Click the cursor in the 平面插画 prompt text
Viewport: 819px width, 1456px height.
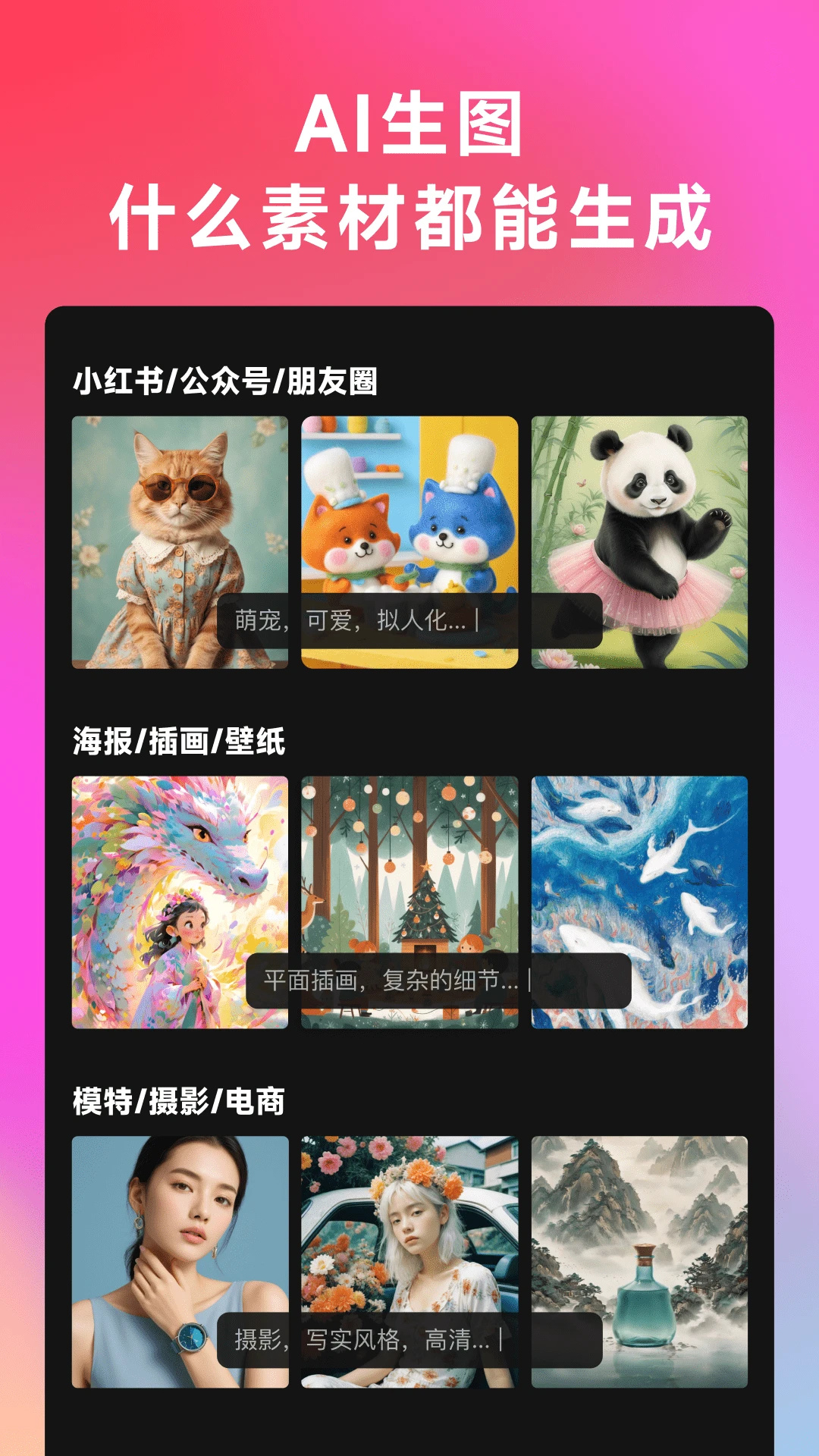tap(531, 981)
